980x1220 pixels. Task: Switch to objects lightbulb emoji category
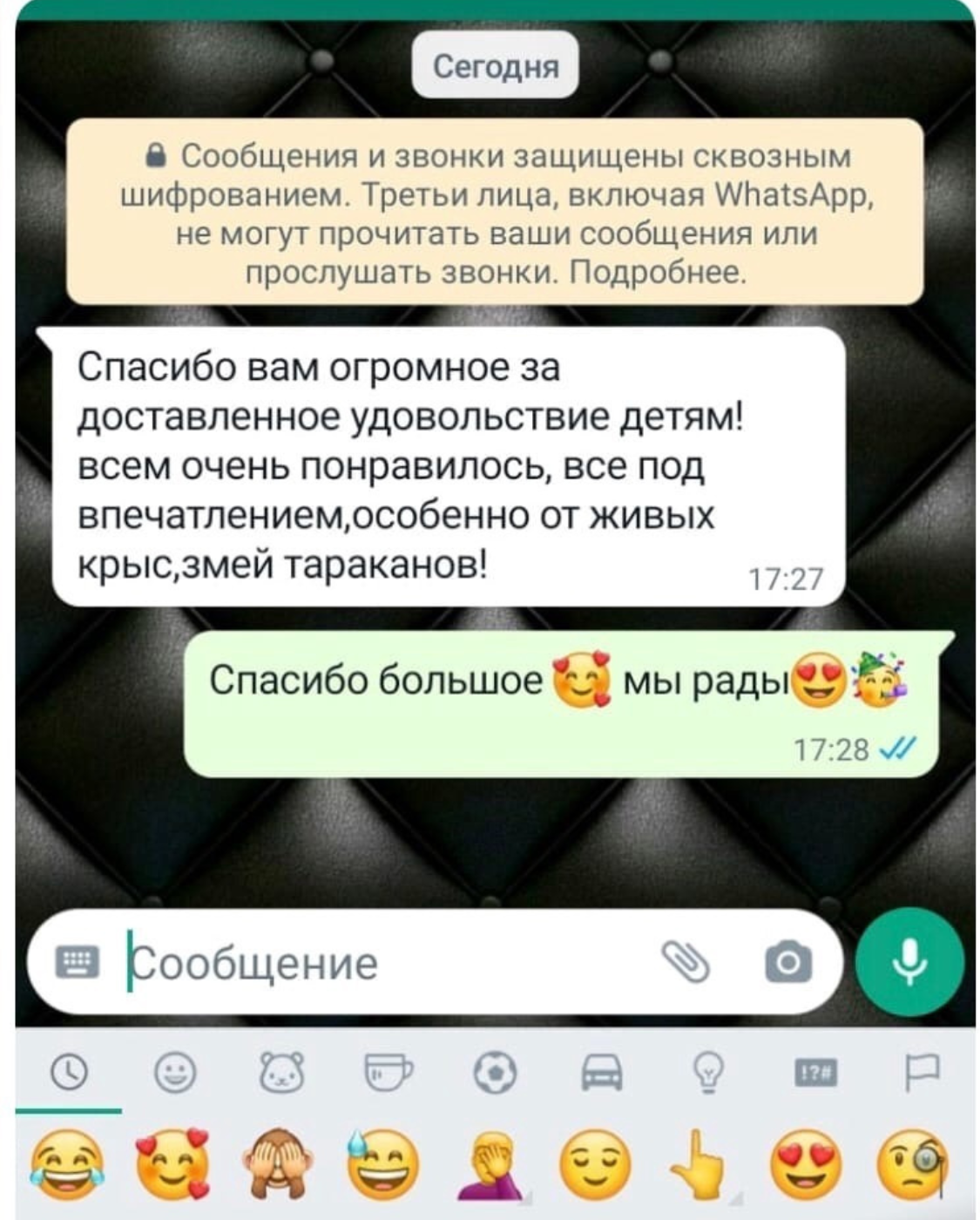point(708,1072)
